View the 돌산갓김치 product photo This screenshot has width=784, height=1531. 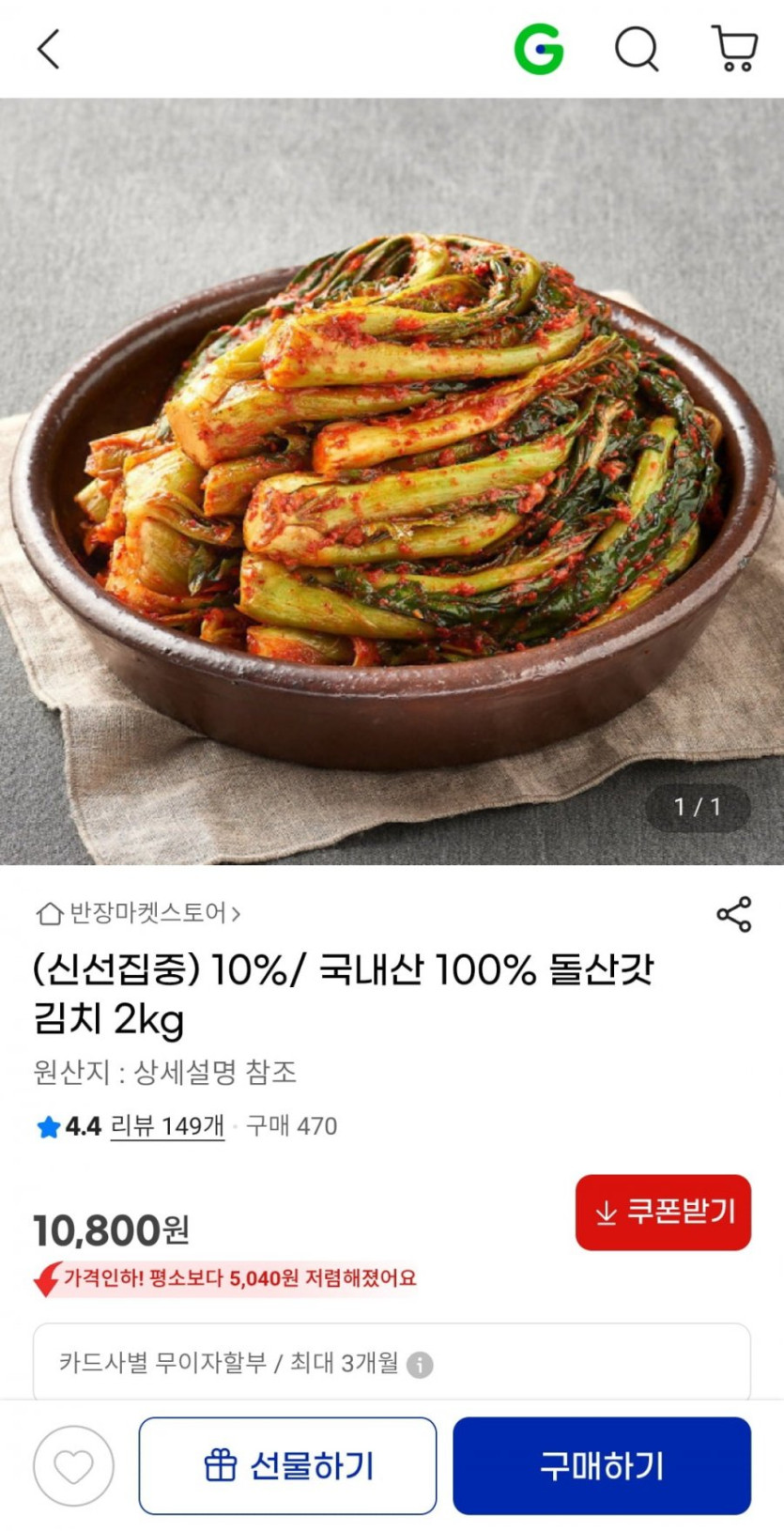pyautogui.click(x=392, y=481)
